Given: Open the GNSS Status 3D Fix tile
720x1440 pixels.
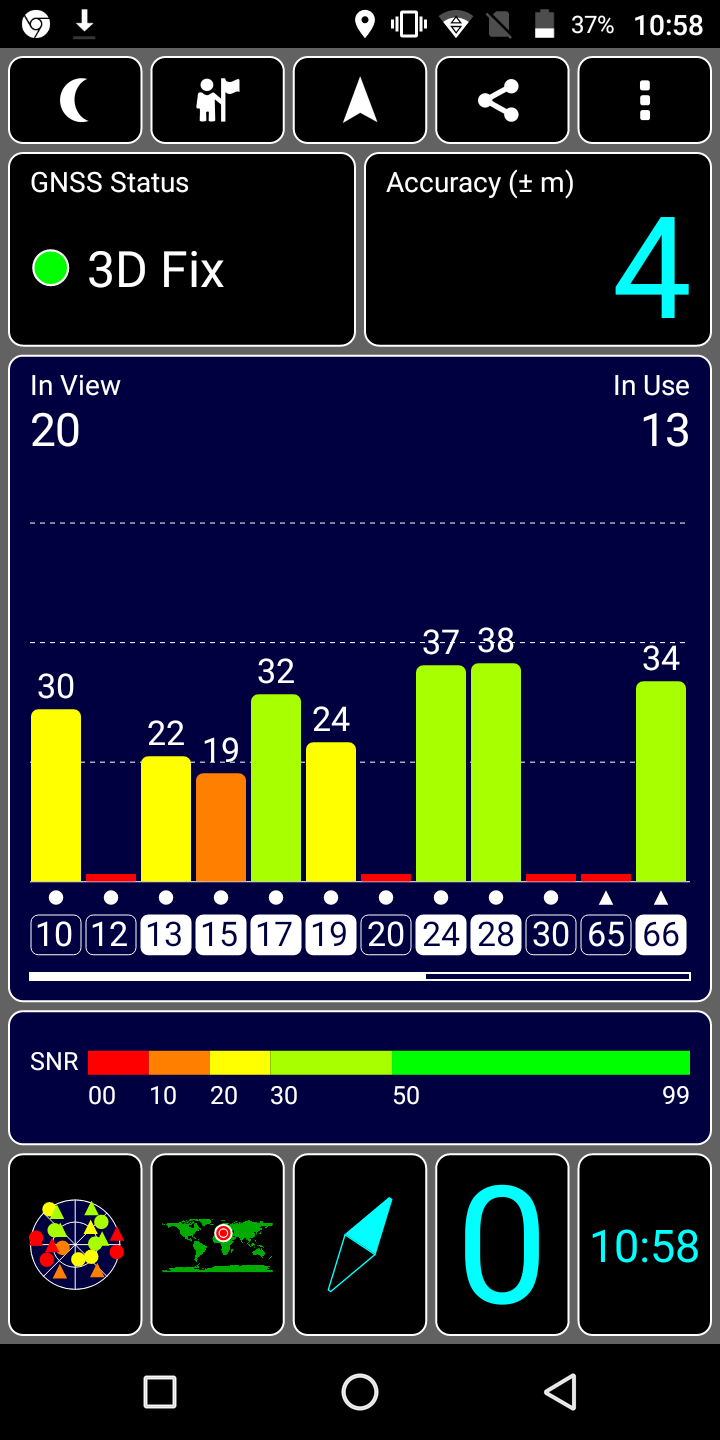Looking at the screenshot, I should click(182, 249).
